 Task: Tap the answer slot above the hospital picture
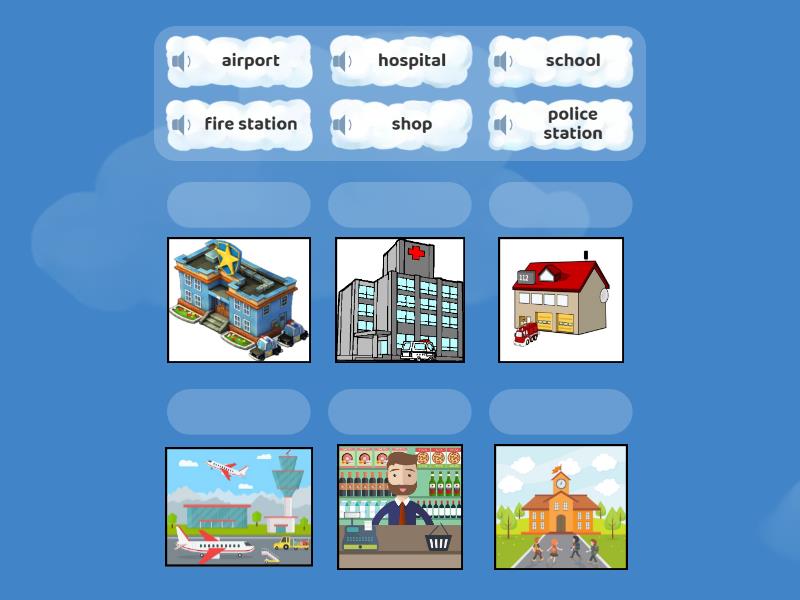[x=399, y=205]
